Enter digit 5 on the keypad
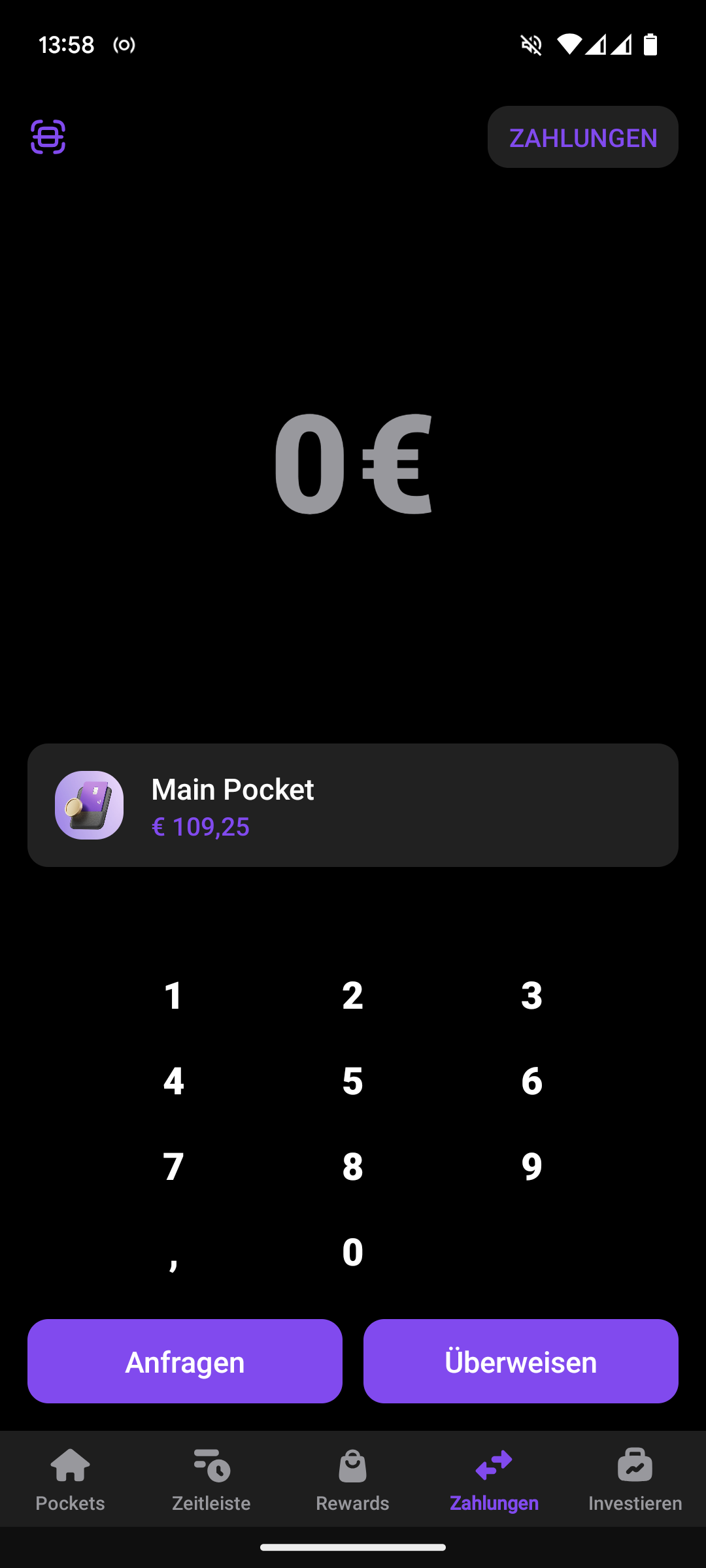 click(353, 1081)
